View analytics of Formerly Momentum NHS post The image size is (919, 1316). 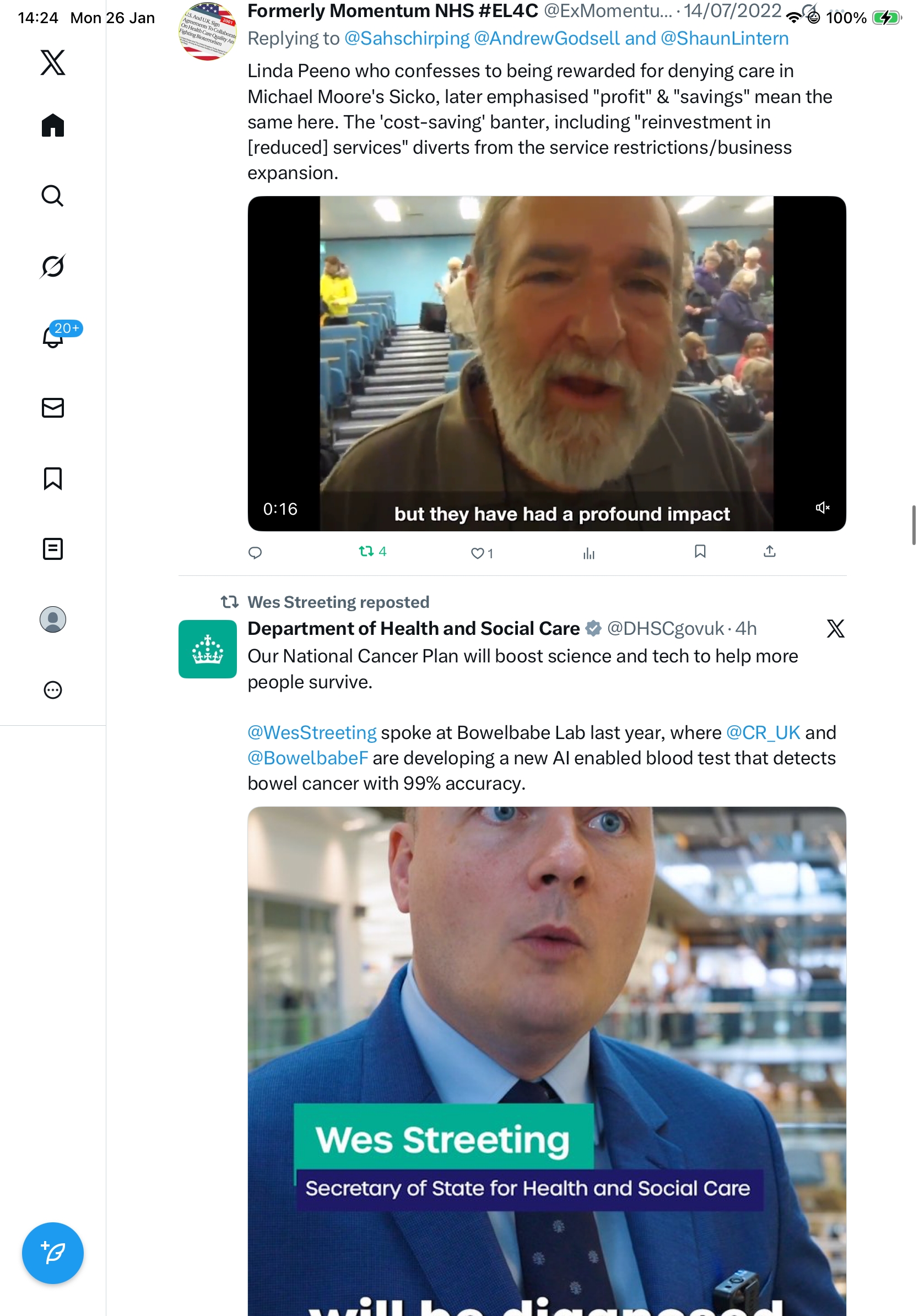pos(588,553)
